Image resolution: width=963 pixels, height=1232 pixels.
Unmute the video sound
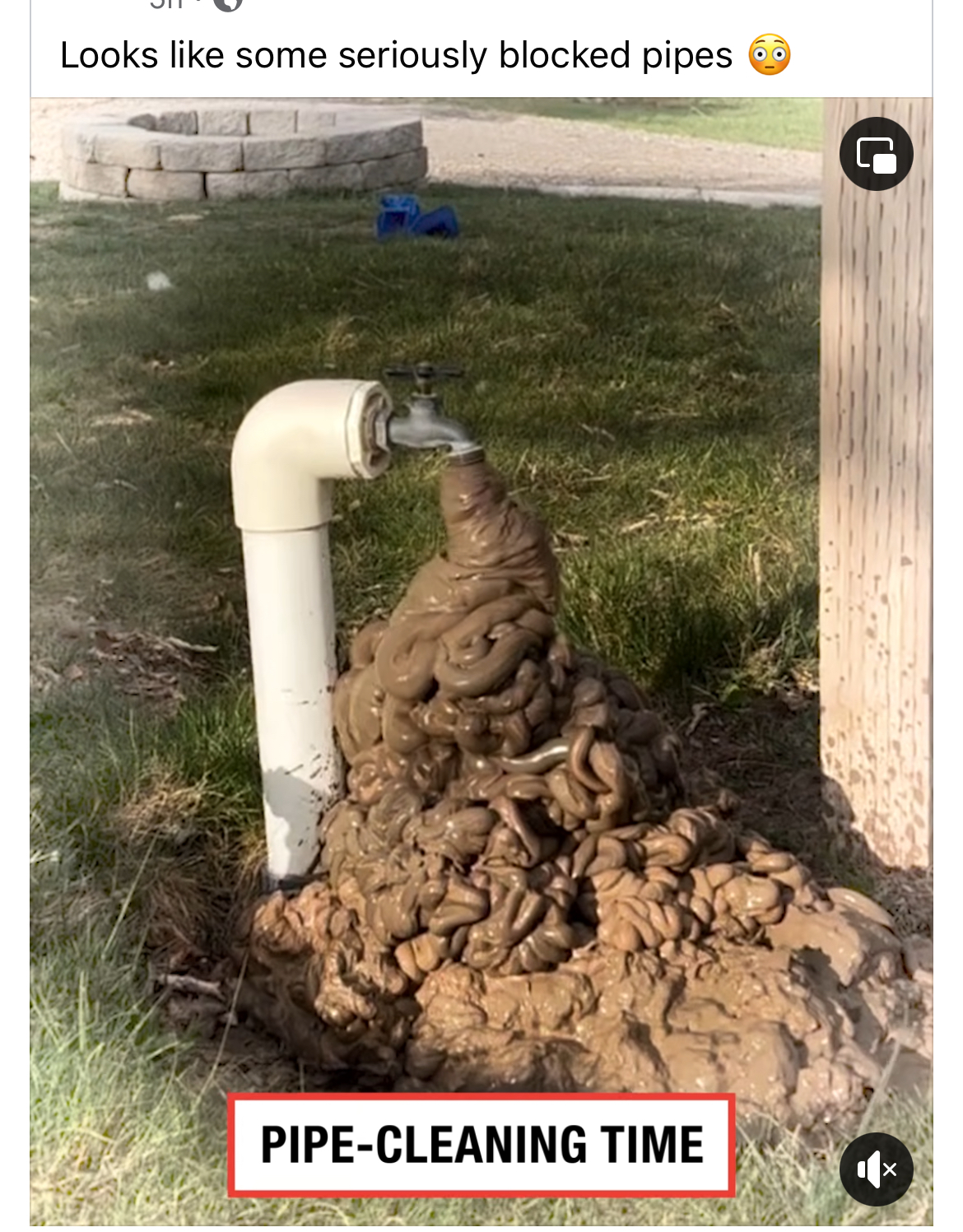(x=876, y=1169)
